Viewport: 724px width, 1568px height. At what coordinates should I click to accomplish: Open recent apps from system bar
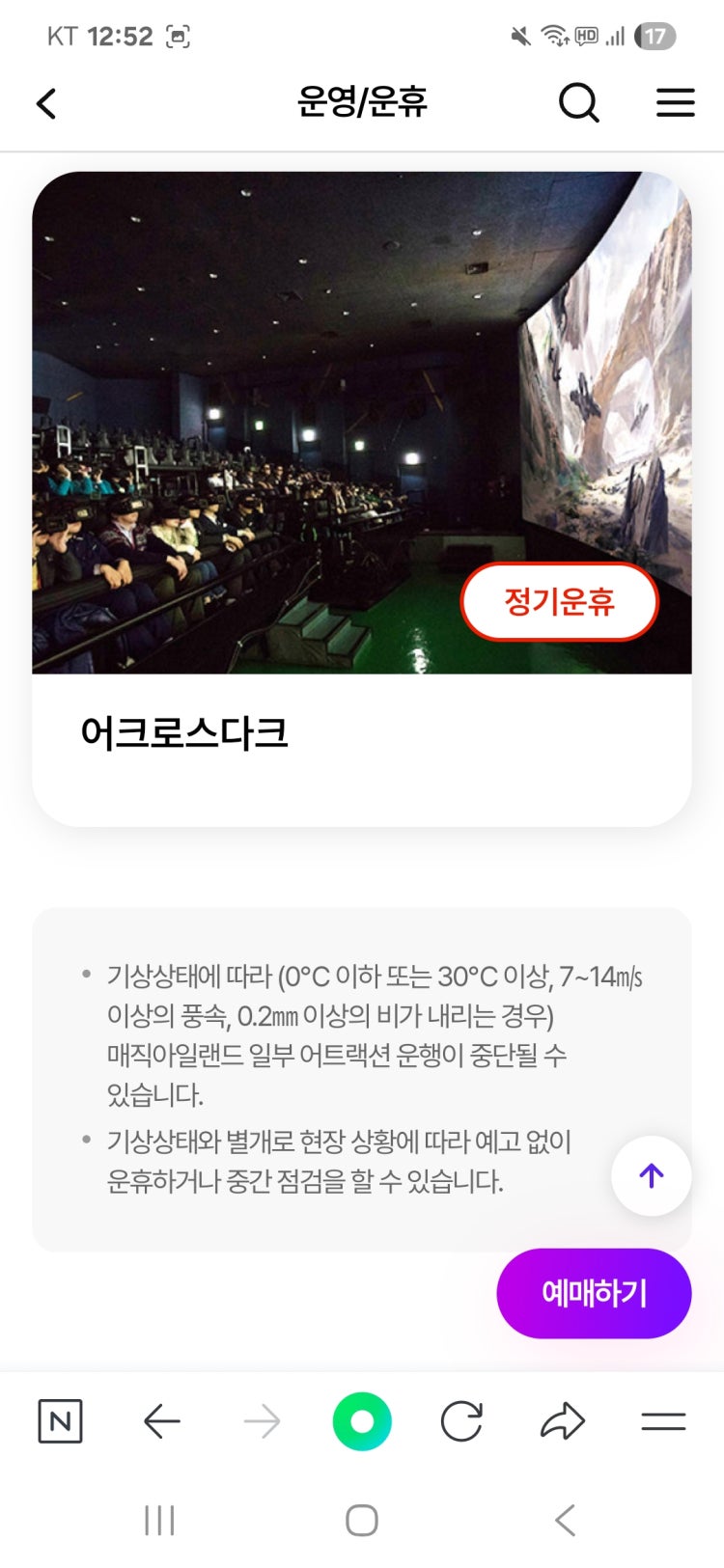pos(159,1521)
